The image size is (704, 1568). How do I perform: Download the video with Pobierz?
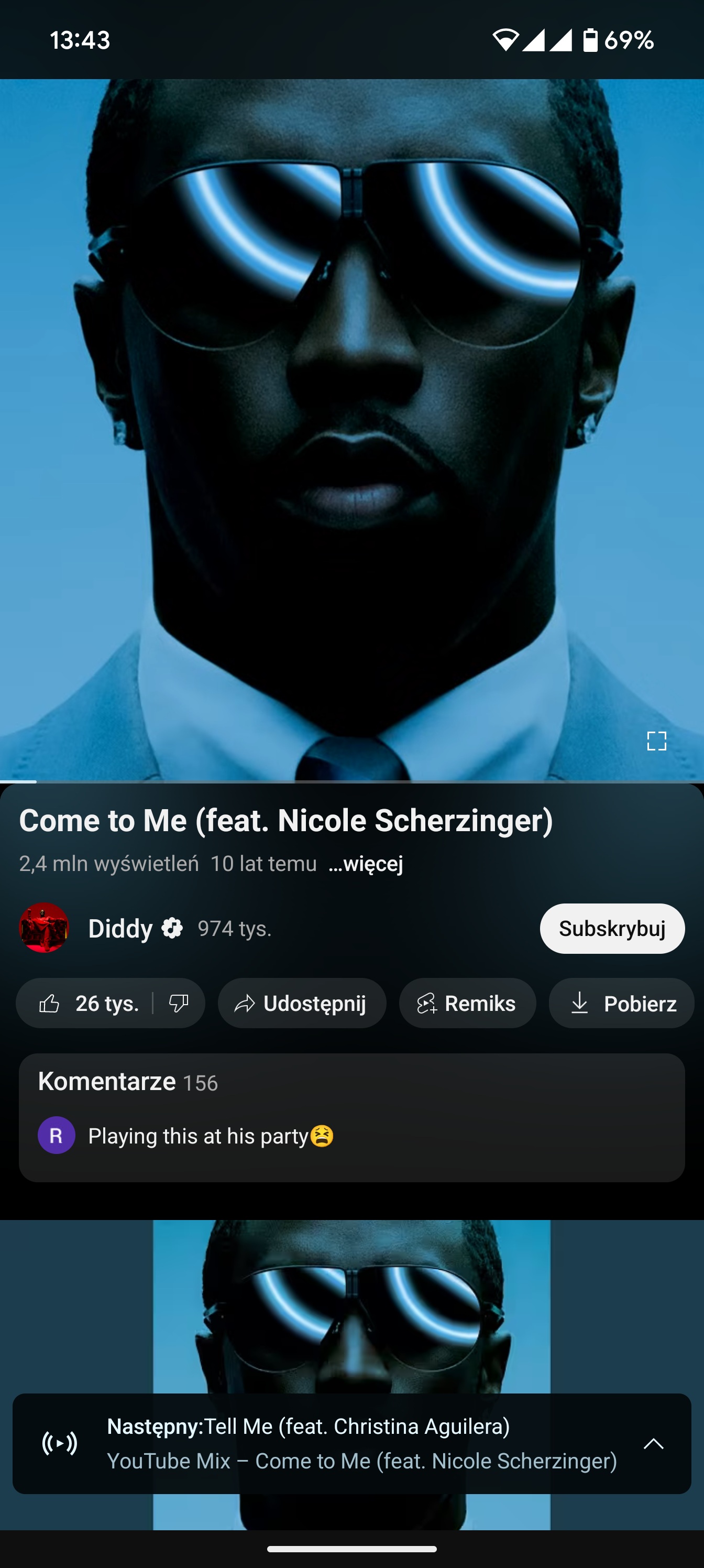[622, 1003]
